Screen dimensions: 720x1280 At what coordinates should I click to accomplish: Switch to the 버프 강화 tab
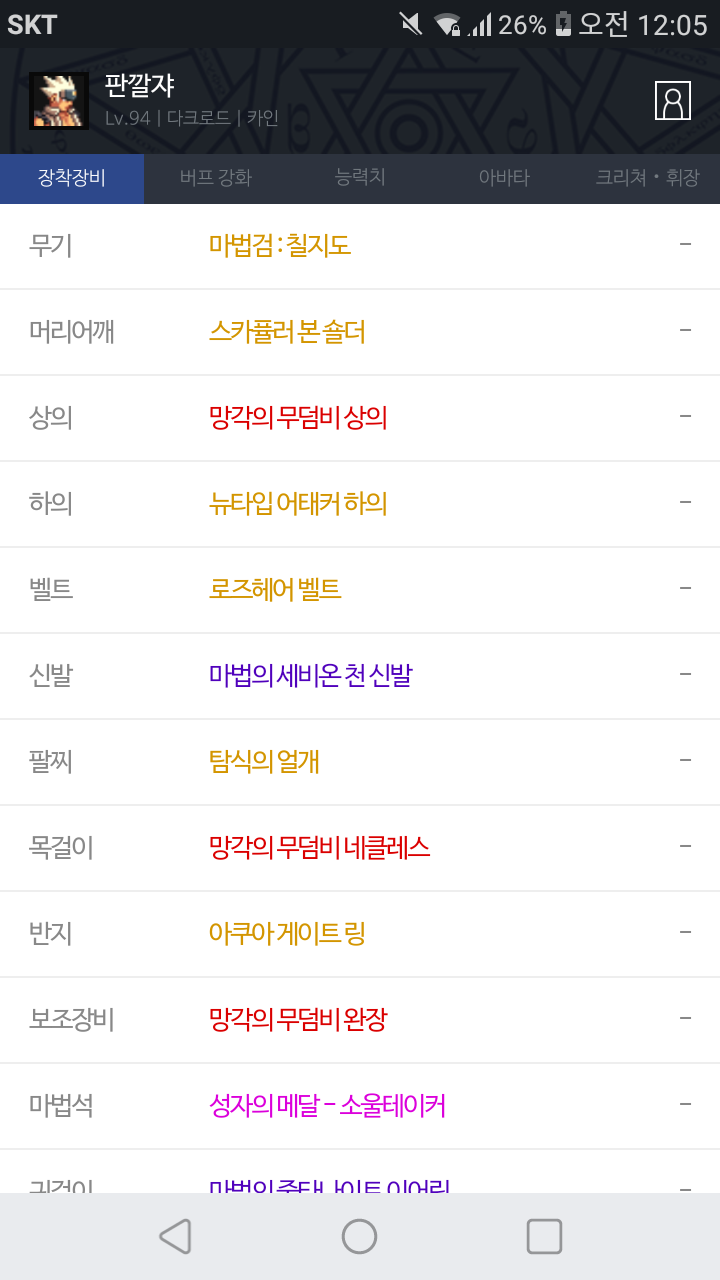point(216,179)
